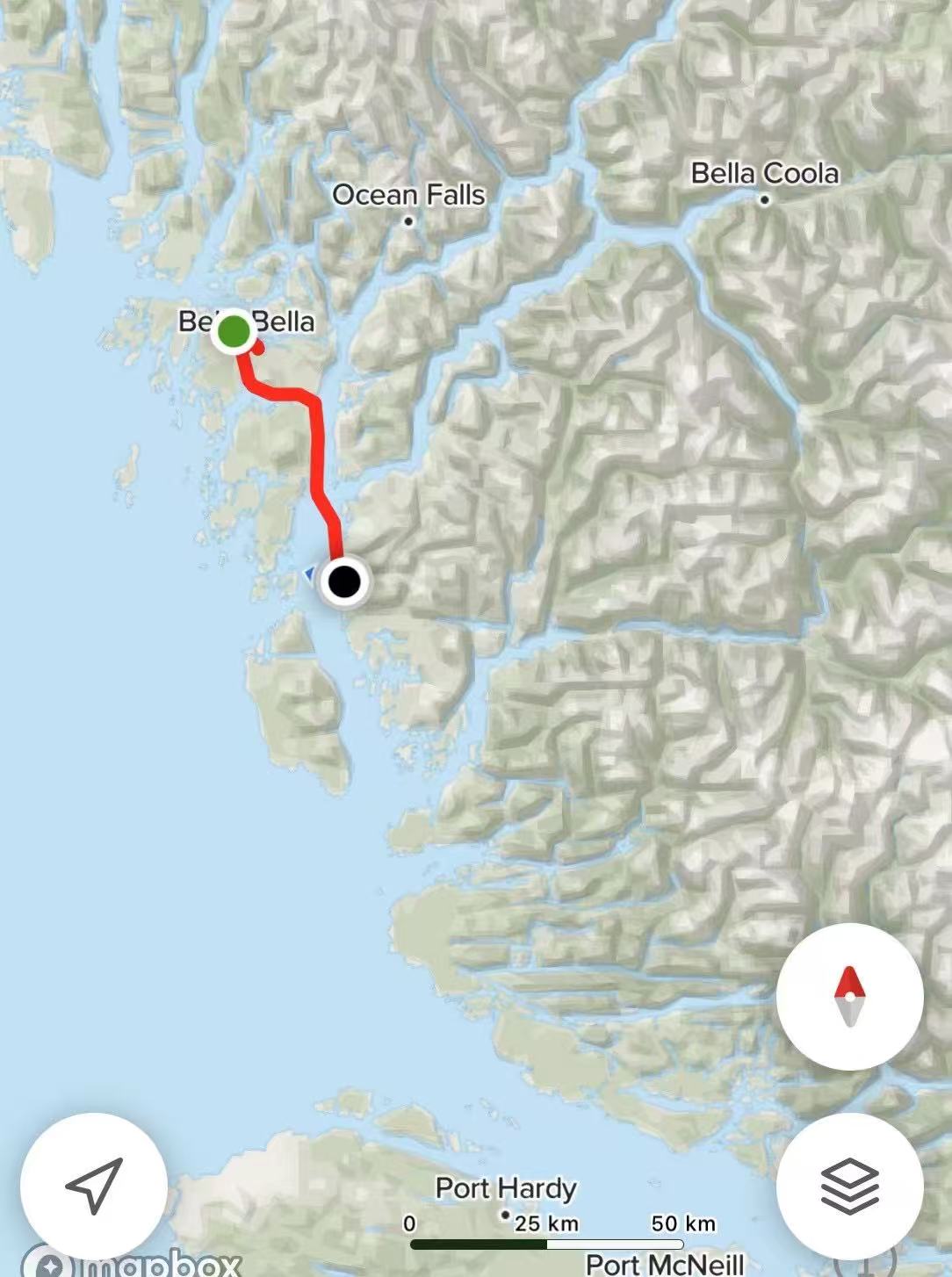Reset map orientation with the compass button

(x=849, y=996)
